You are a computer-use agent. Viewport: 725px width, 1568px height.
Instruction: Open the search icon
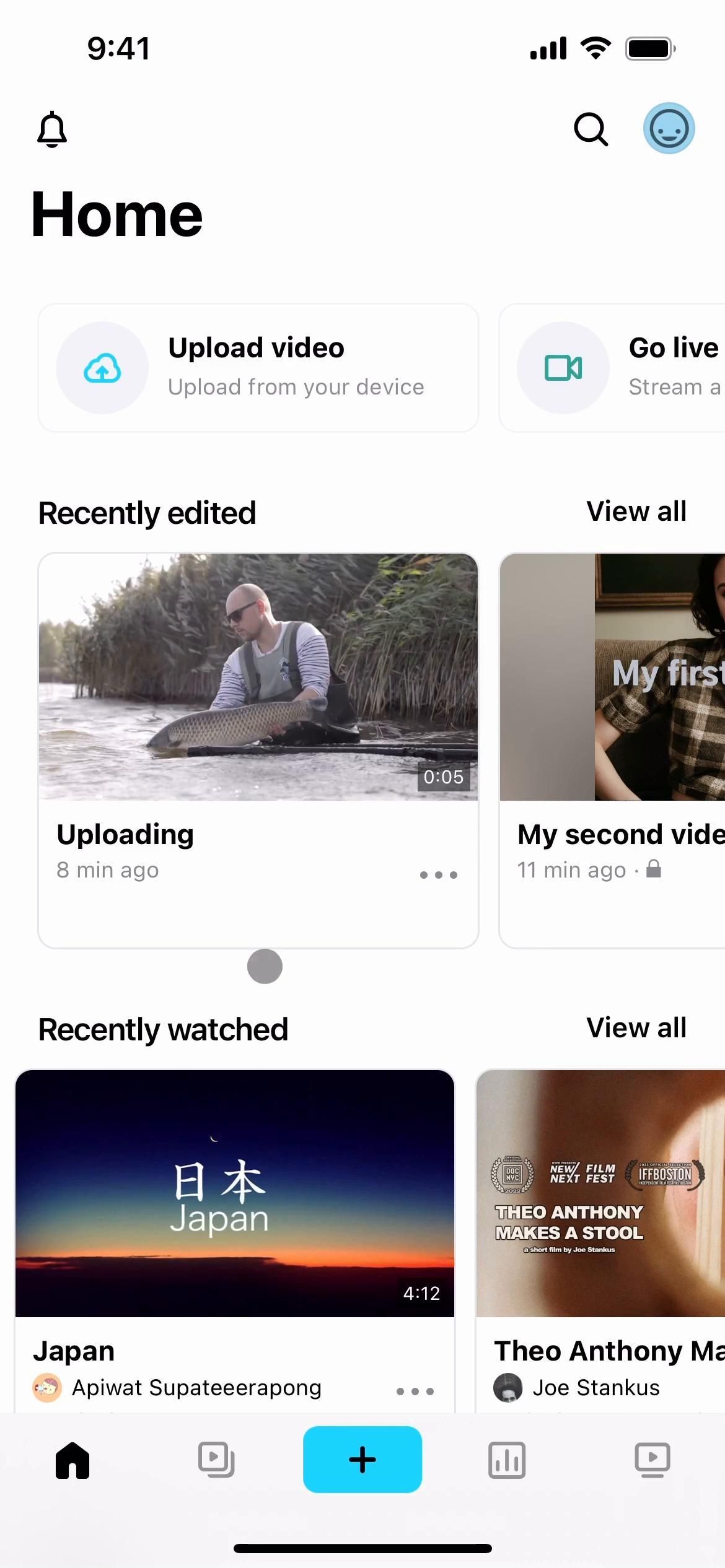pyautogui.click(x=591, y=129)
